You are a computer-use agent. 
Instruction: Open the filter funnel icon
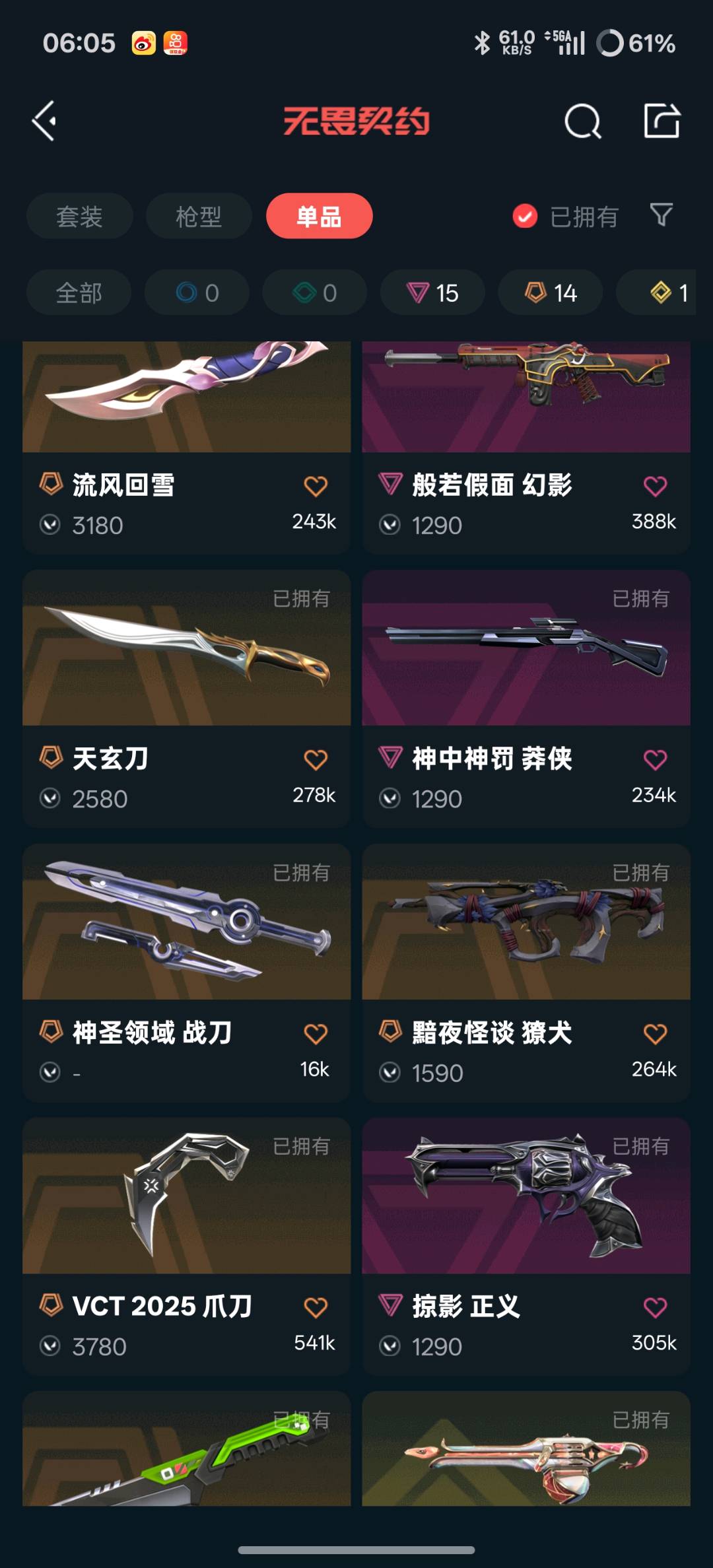coord(661,215)
